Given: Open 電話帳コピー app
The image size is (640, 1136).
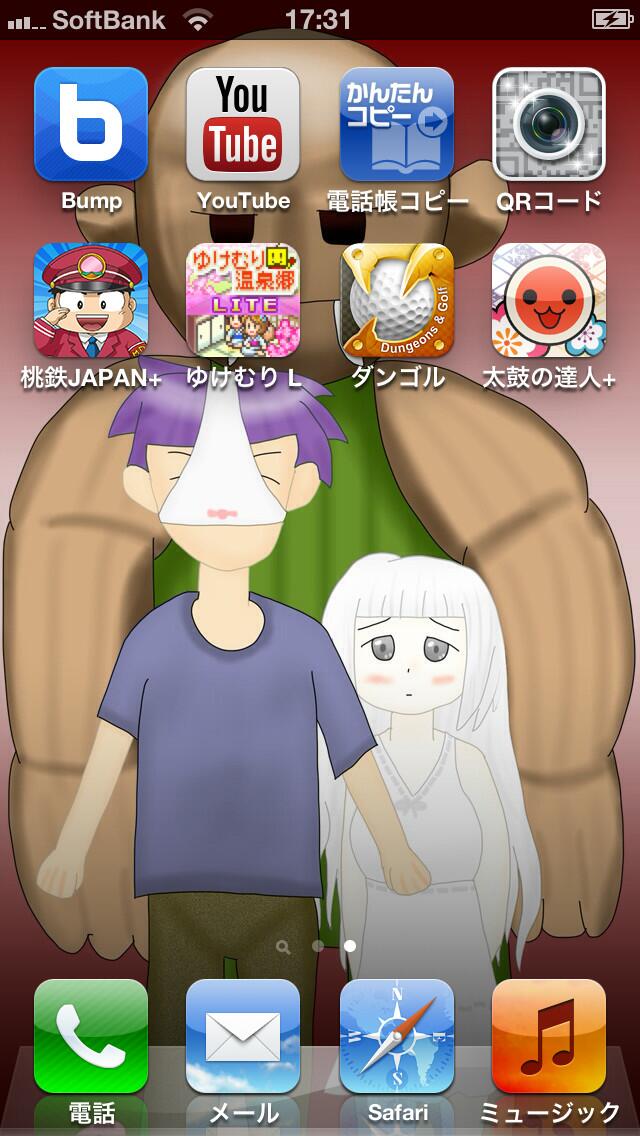Looking at the screenshot, I should (x=396, y=124).
